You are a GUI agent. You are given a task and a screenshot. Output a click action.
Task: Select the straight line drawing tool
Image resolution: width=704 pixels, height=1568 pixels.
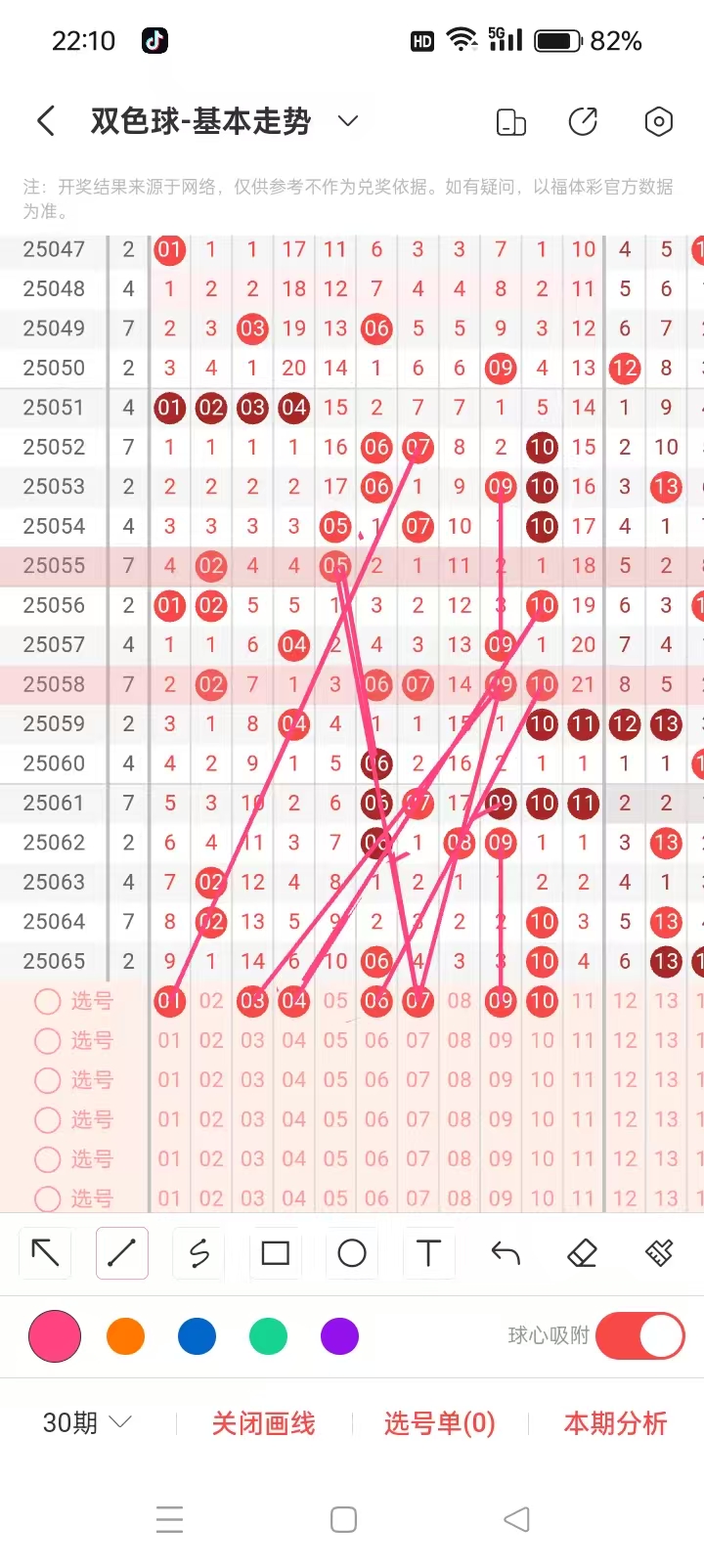coord(122,1253)
